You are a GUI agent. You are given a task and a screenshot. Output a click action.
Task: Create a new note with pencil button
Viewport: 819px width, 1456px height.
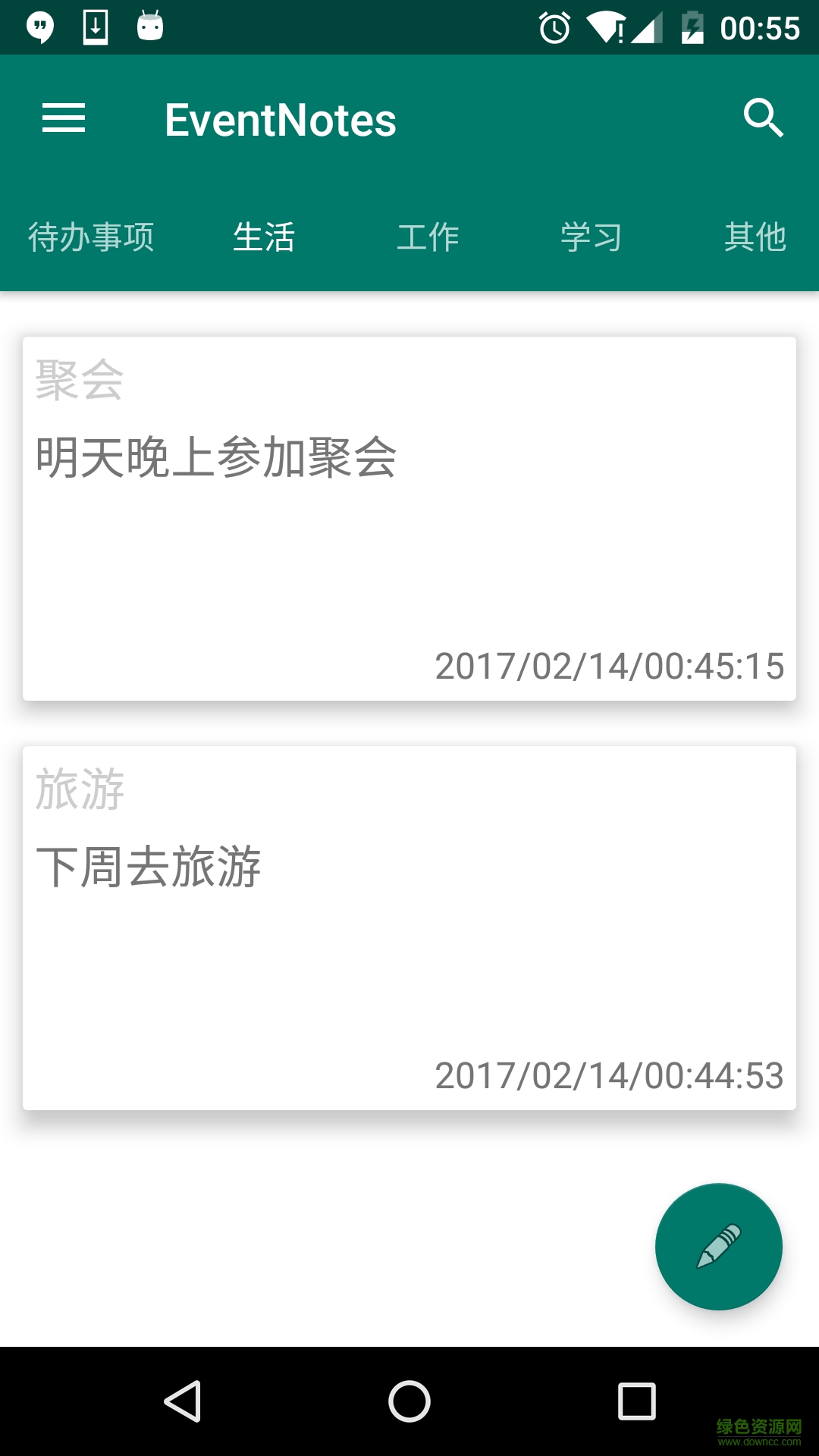[718, 1247]
